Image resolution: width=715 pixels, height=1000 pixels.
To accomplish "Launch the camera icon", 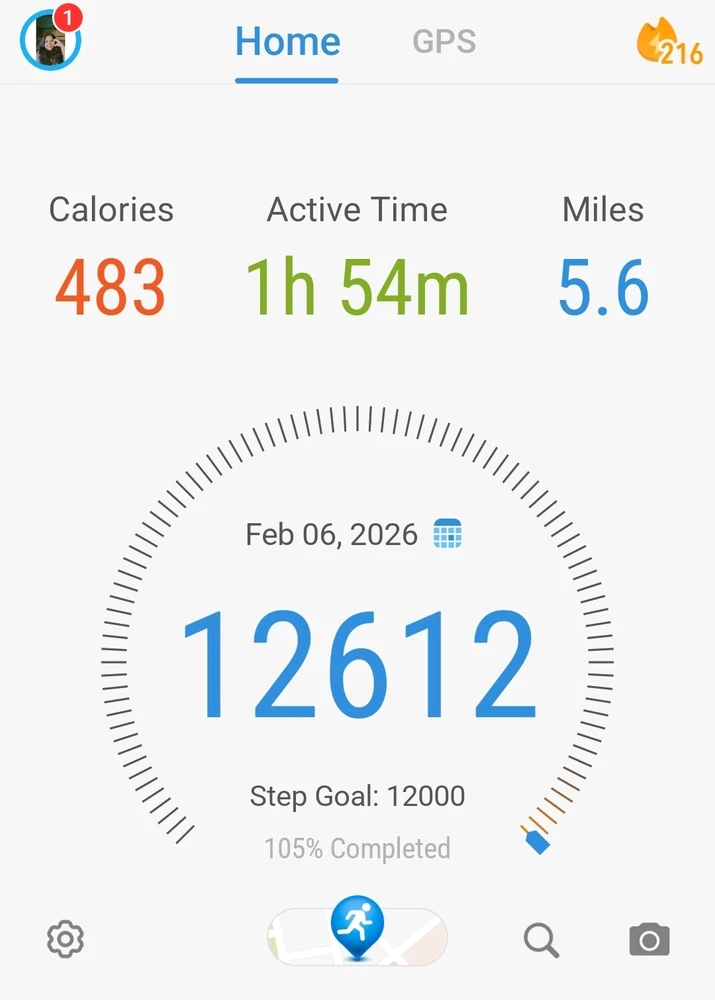I will click(x=649, y=940).
